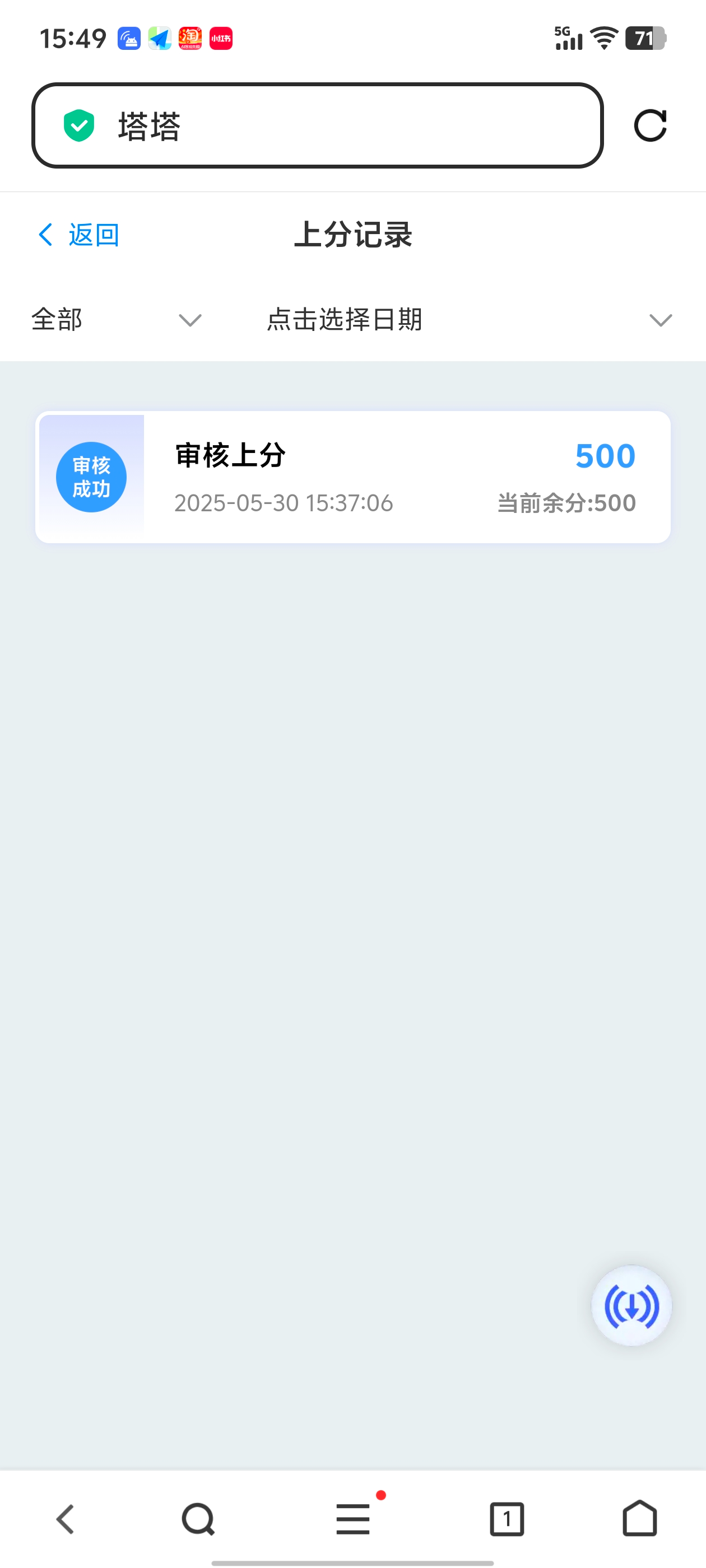Go back via the 返回 link

78,235
